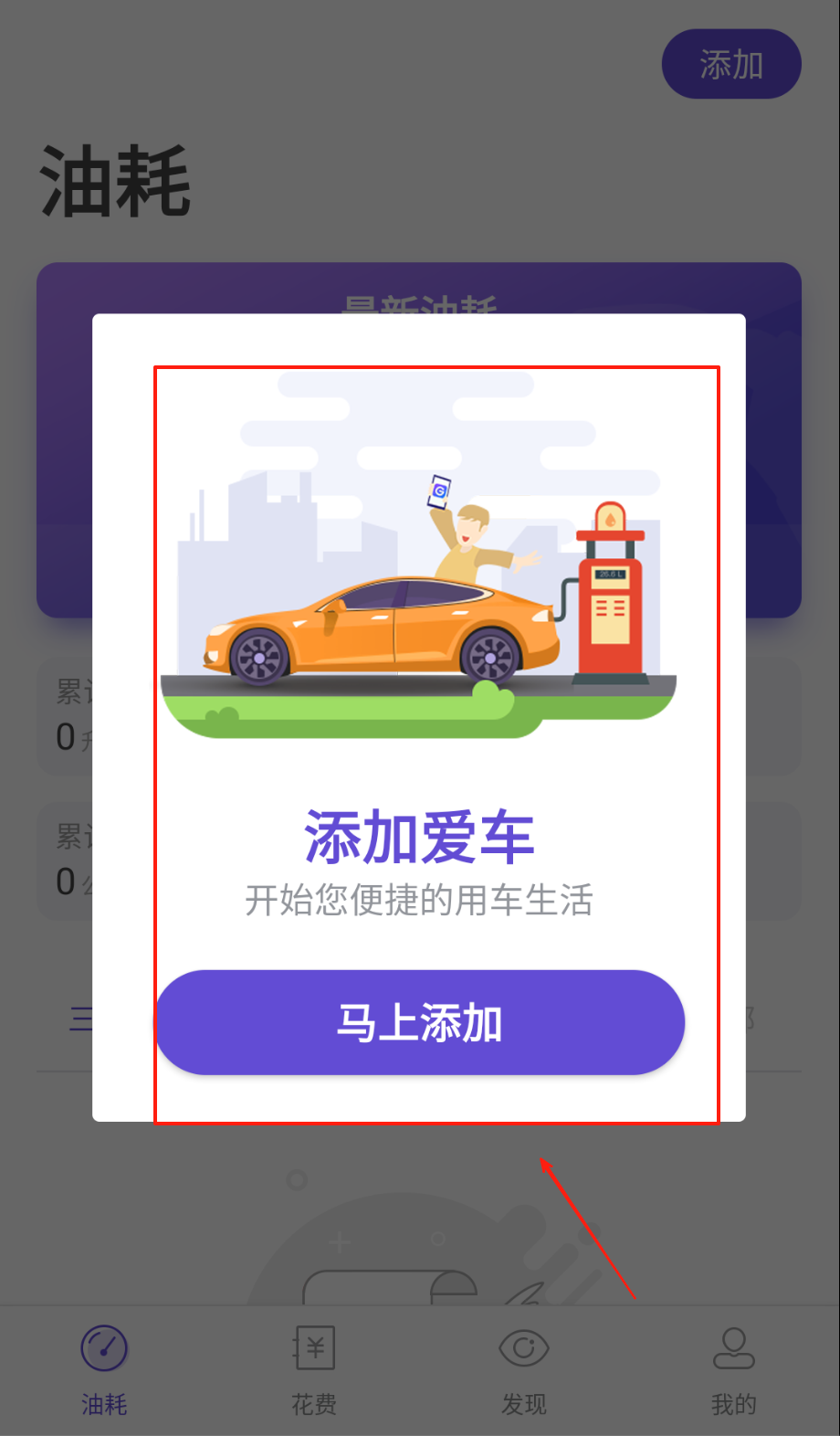Image resolution: width=840 pixels, height=1436 pixels.
Task: Tap the 马上添加 button
Action: (x=419, y=1022)
